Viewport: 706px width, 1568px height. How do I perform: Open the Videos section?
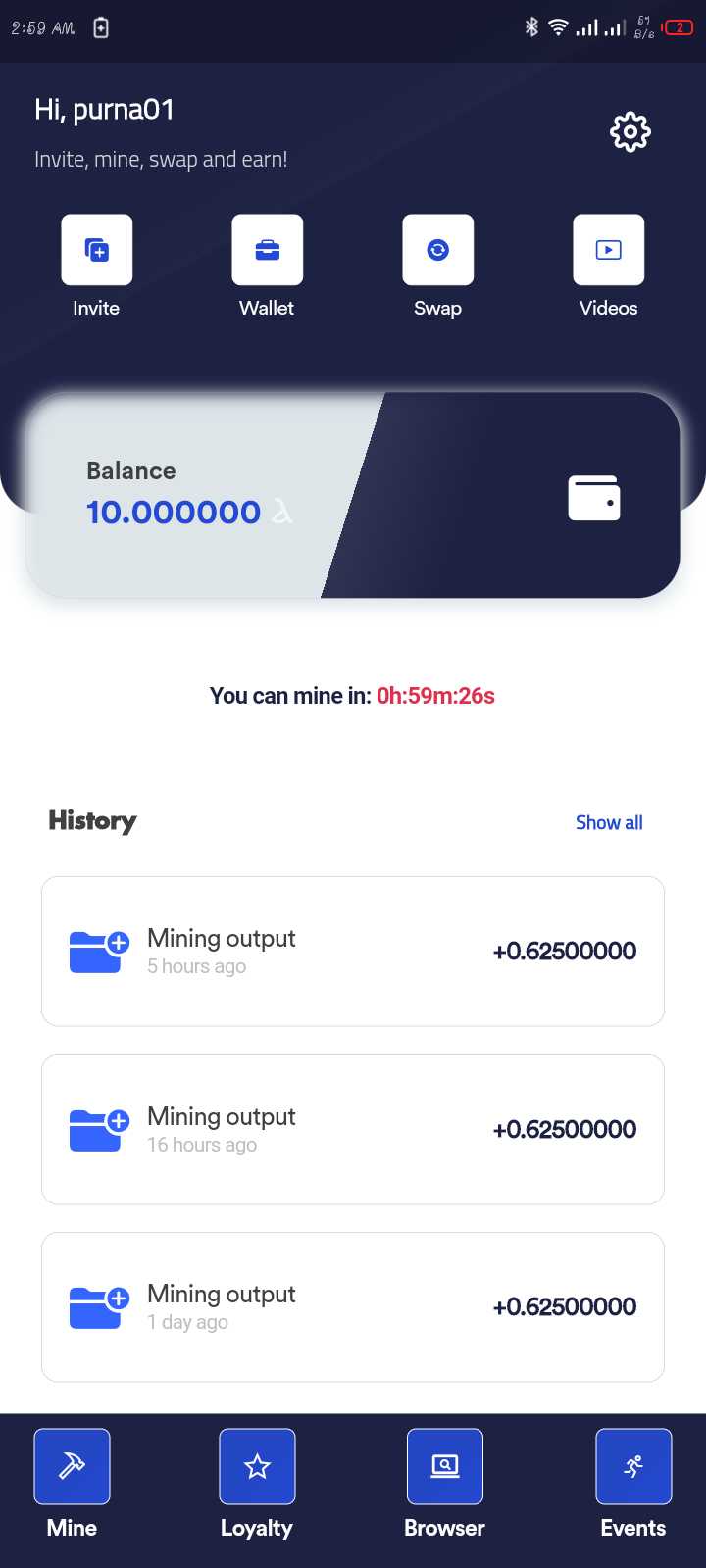point(608,251)
